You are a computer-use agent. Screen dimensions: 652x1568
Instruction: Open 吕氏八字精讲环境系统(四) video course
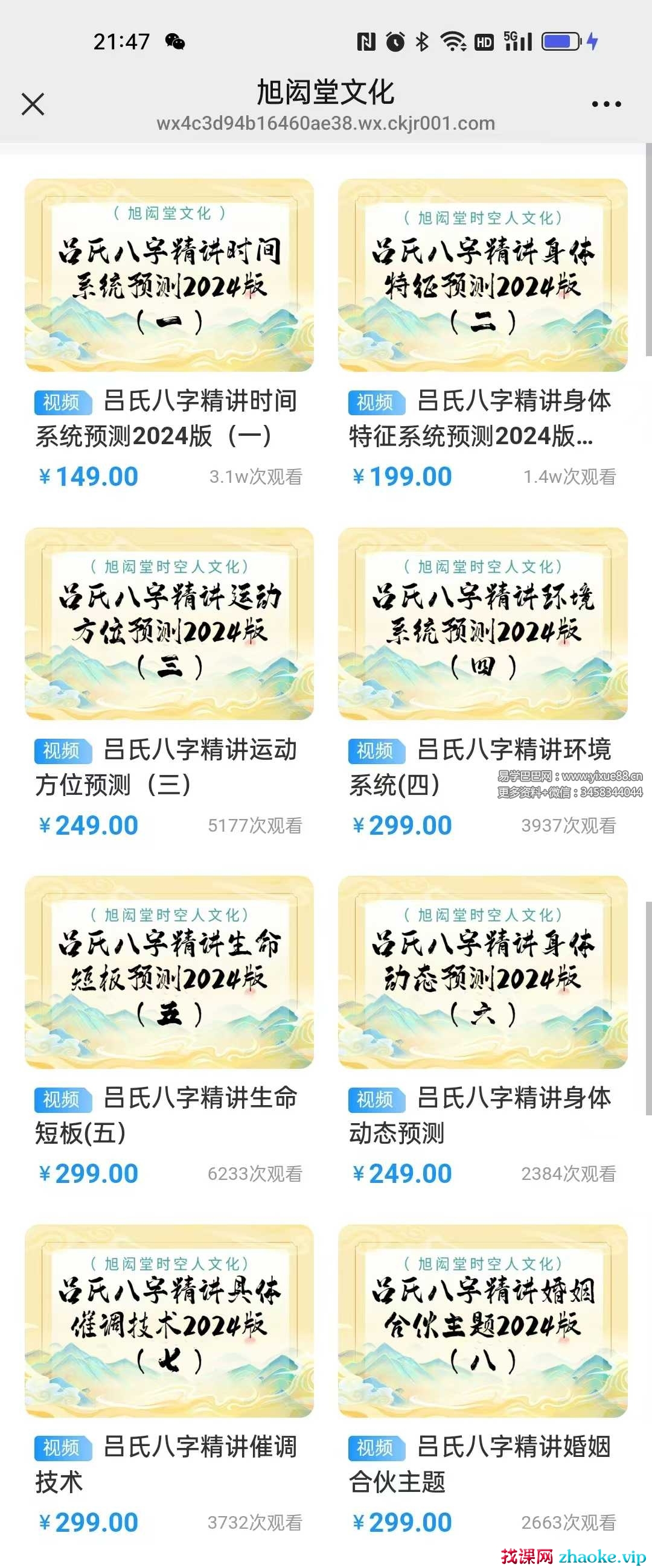point(483,624)
